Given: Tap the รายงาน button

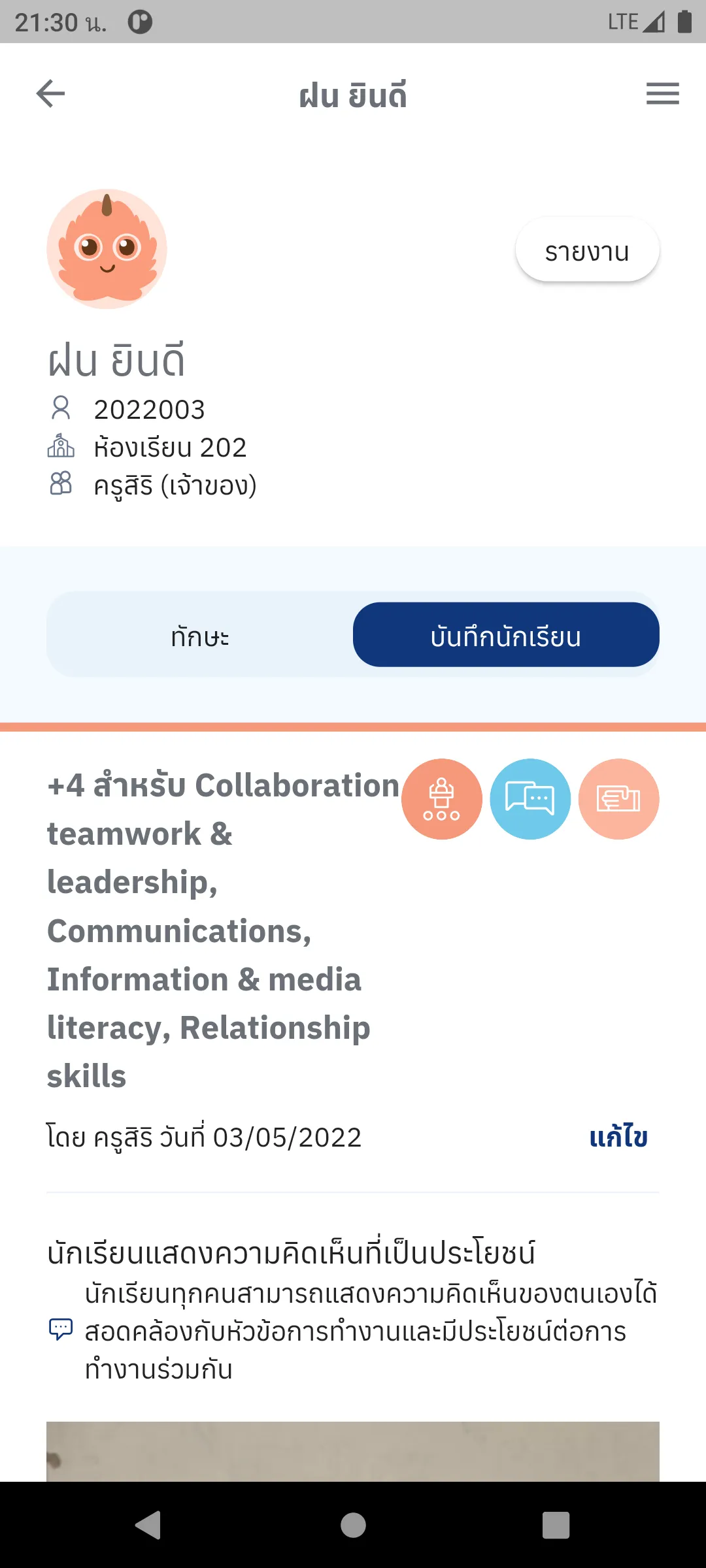Looking at the screenshot, I should [x=587, y=251].
